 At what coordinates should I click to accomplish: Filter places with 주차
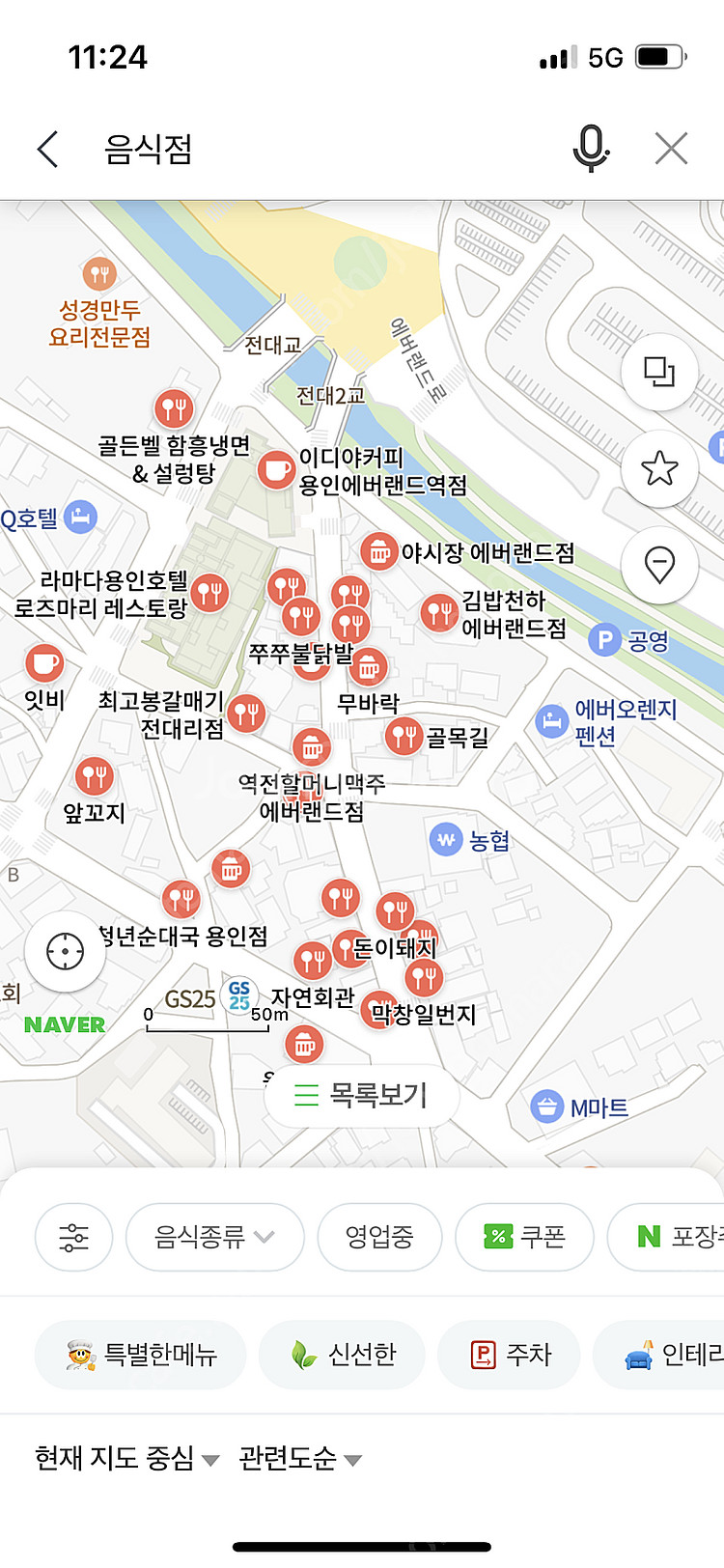[510, 1355]
